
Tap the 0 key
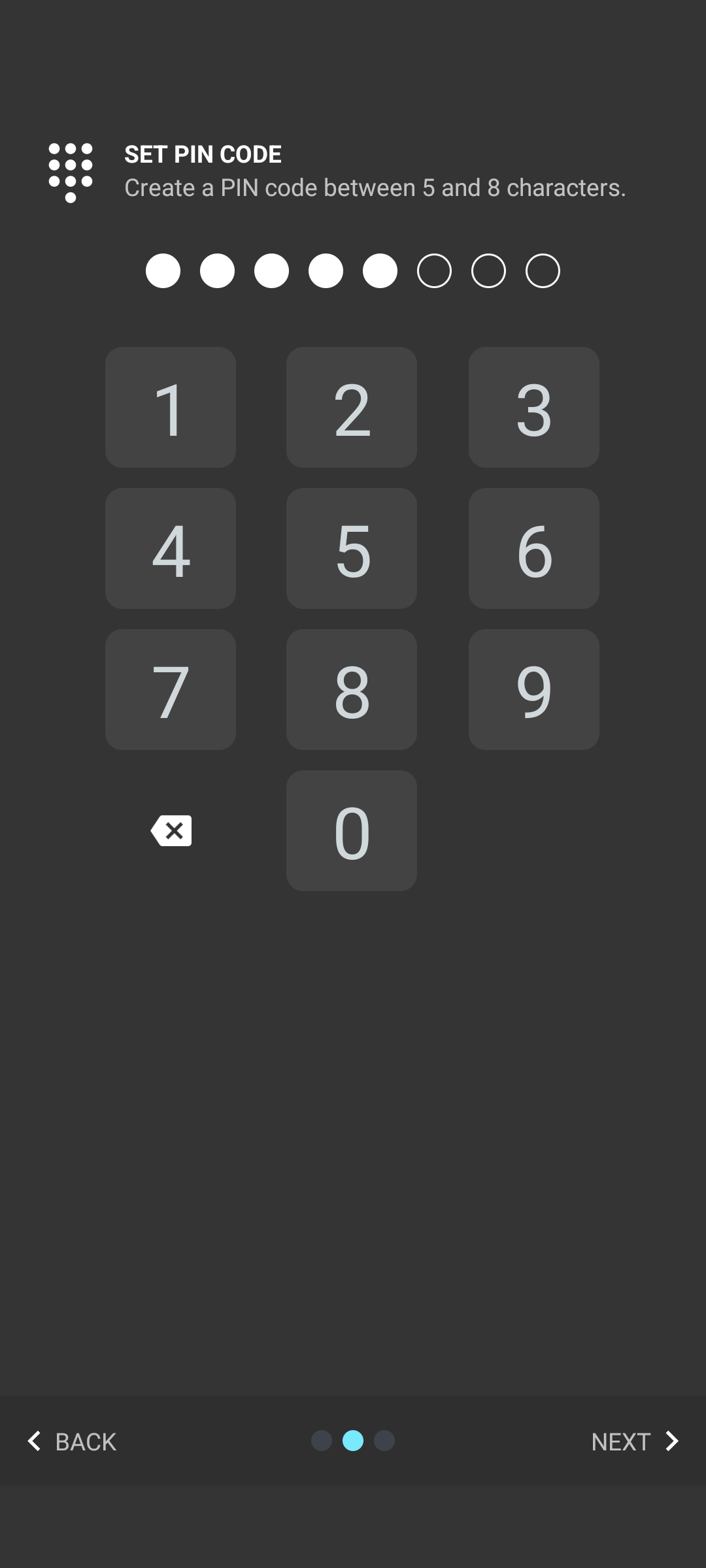pyautogui.click(x=352, y=830)
